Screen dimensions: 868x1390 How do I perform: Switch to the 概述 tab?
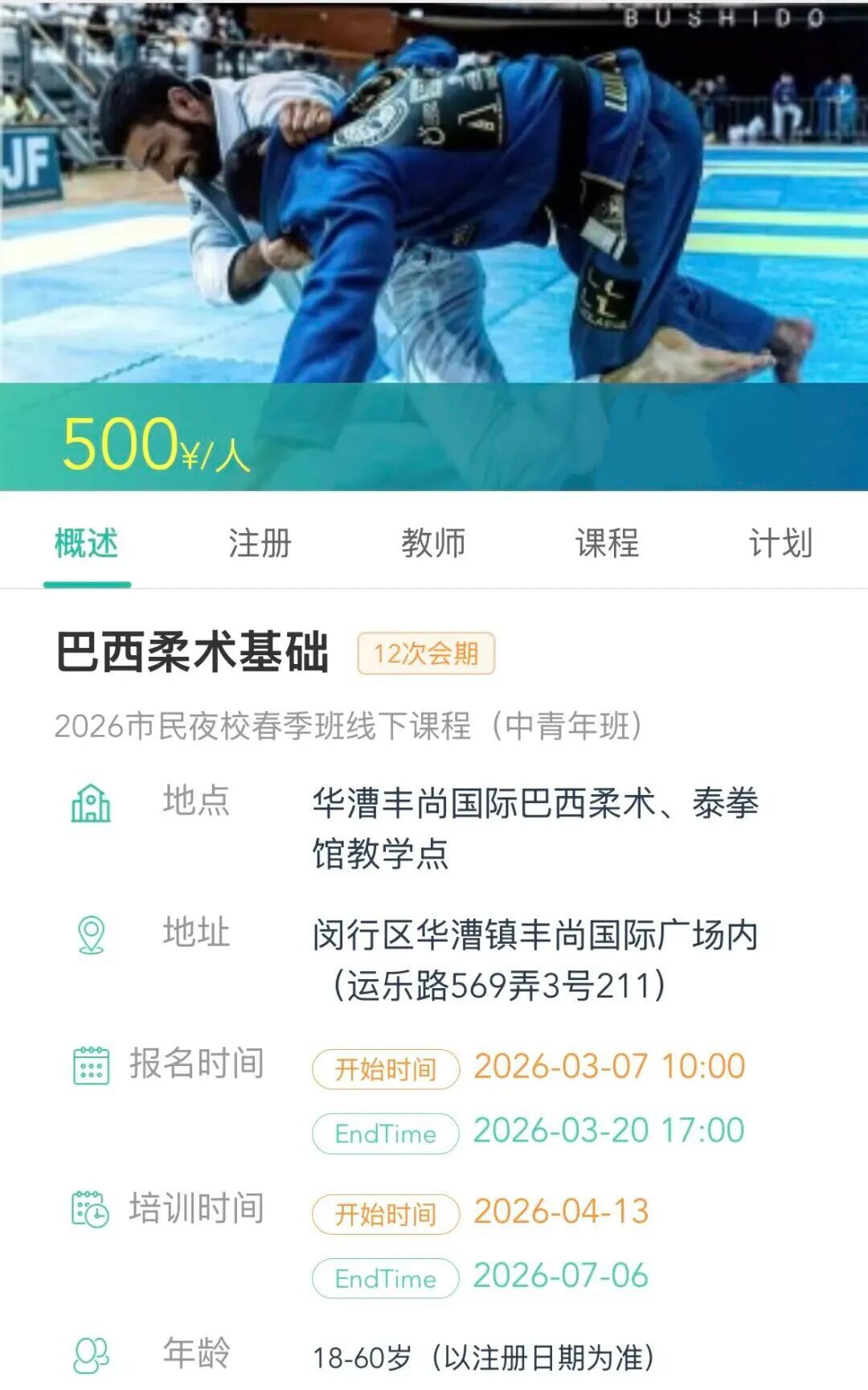point(87,543)
